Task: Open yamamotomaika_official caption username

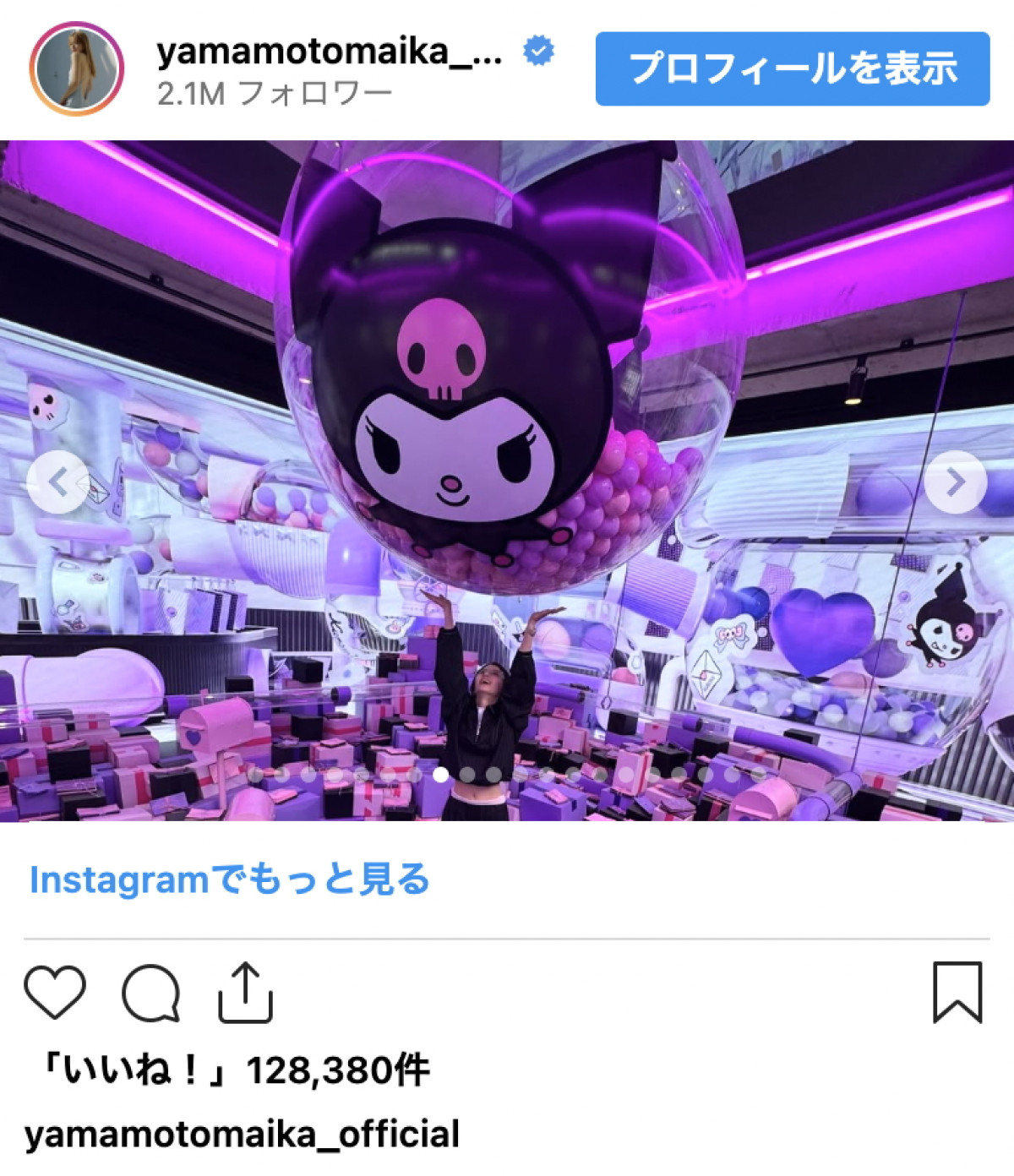Action: click(242, 1135)
